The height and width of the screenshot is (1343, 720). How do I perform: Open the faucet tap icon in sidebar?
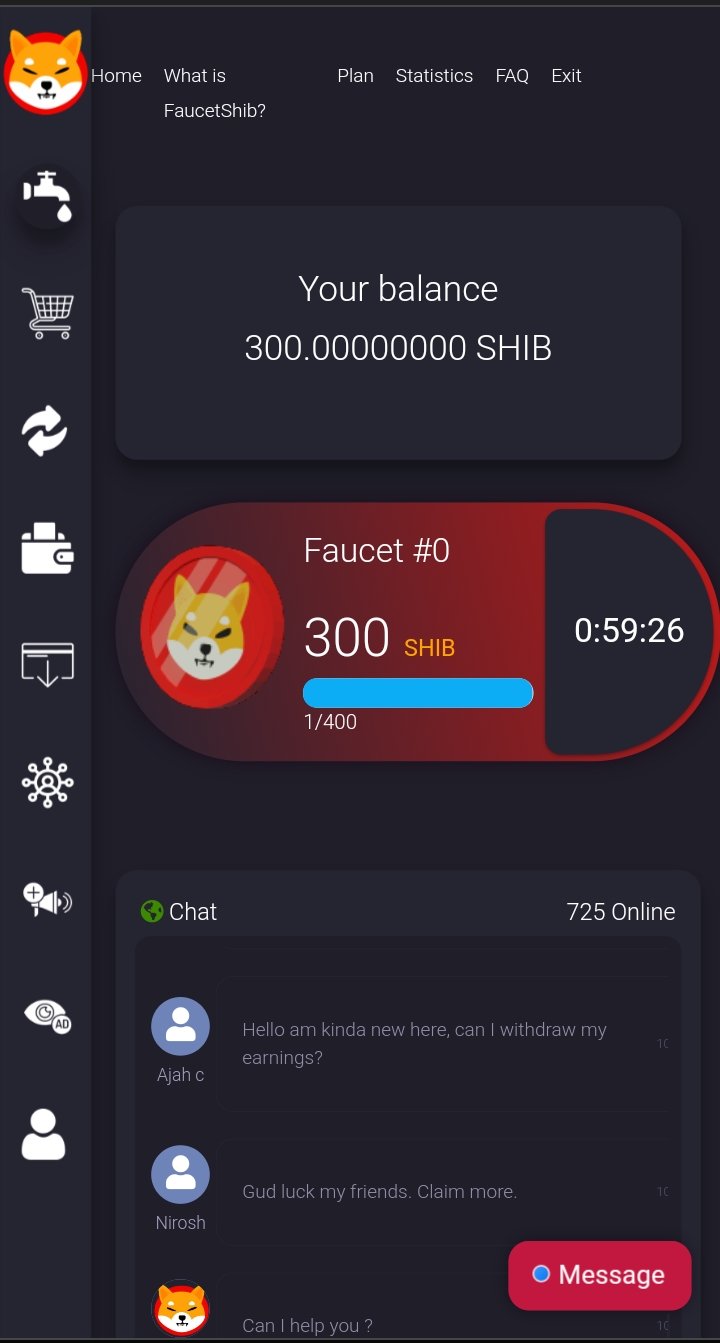pyautogui.click(x=47, y=196)
